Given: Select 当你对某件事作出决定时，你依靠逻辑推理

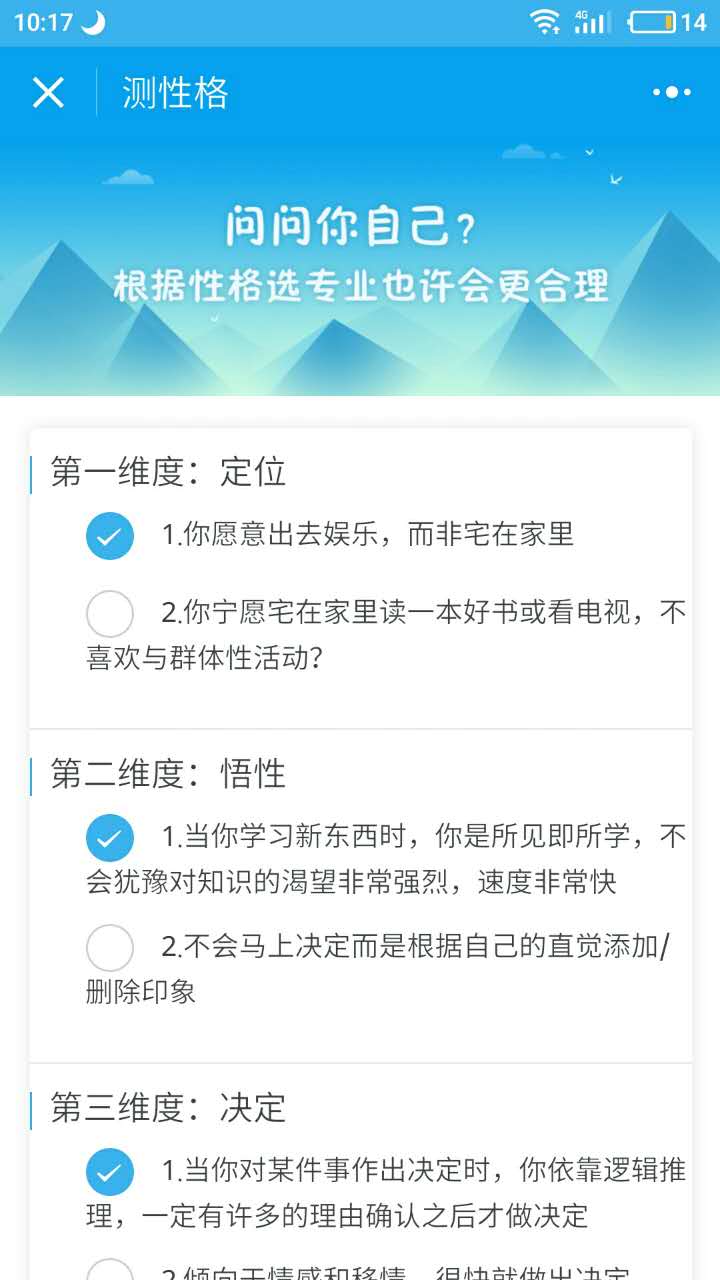Looking at the screenshot, I should point(110,1171).
